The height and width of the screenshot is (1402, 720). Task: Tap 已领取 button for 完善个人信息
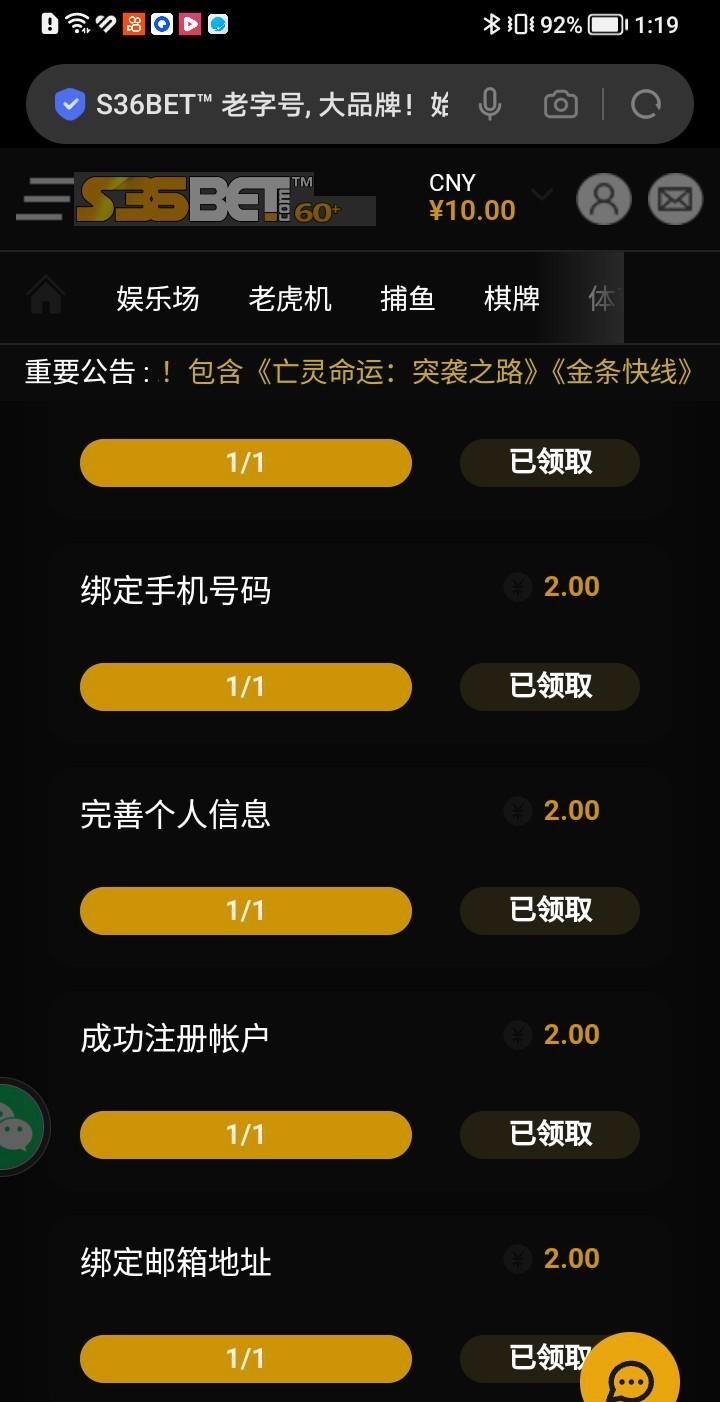(550, 910)
